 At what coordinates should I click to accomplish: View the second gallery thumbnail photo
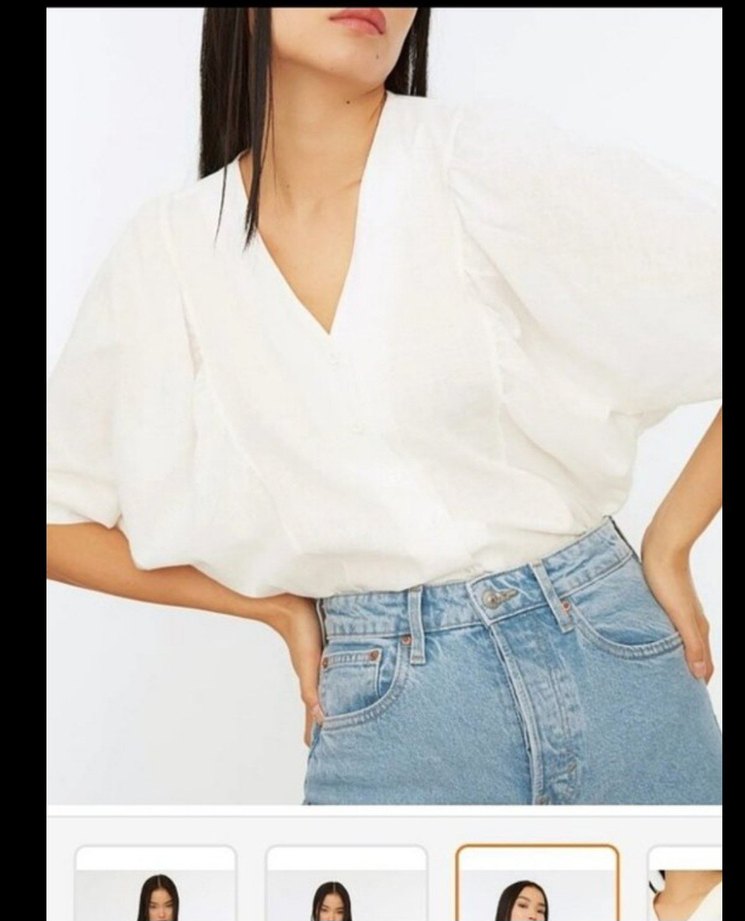pos(346,885)
